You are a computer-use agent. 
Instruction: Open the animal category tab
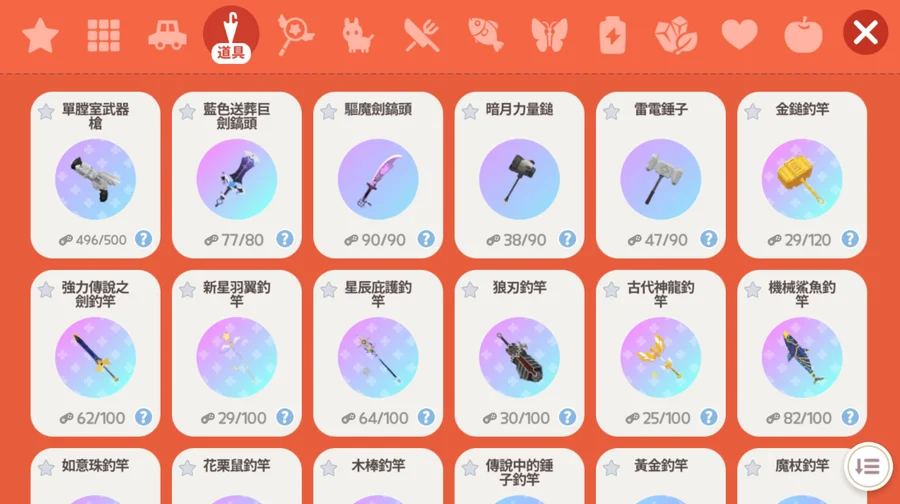[x=358, y=35]
